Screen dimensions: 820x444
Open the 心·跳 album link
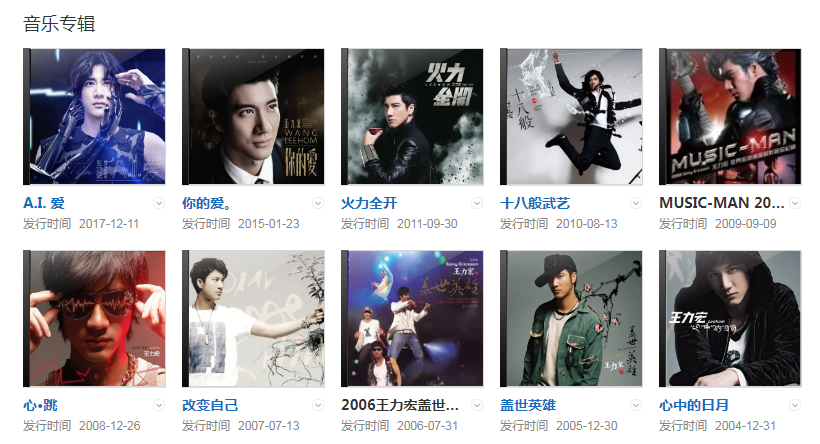43,405
